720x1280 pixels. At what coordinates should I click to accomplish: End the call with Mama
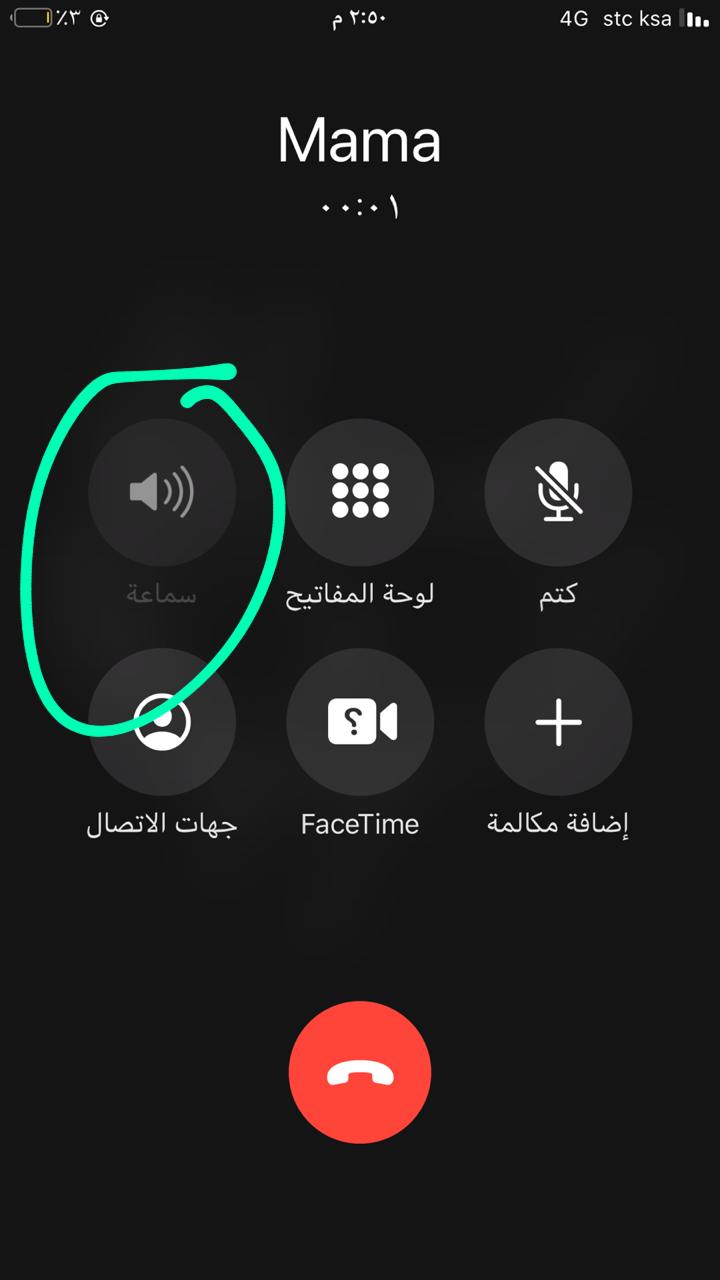[360, 1072]
